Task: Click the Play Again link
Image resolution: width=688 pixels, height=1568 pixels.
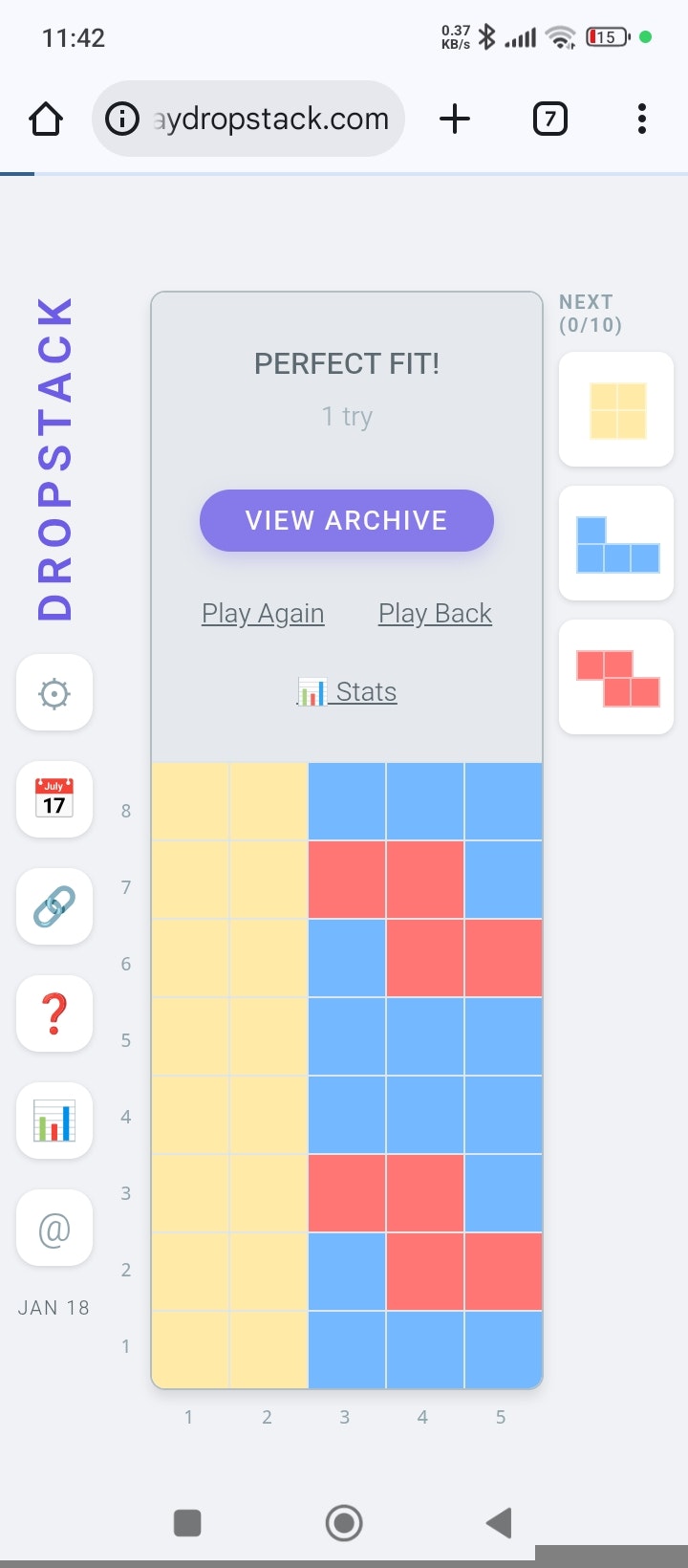Action: click(263, 613)
